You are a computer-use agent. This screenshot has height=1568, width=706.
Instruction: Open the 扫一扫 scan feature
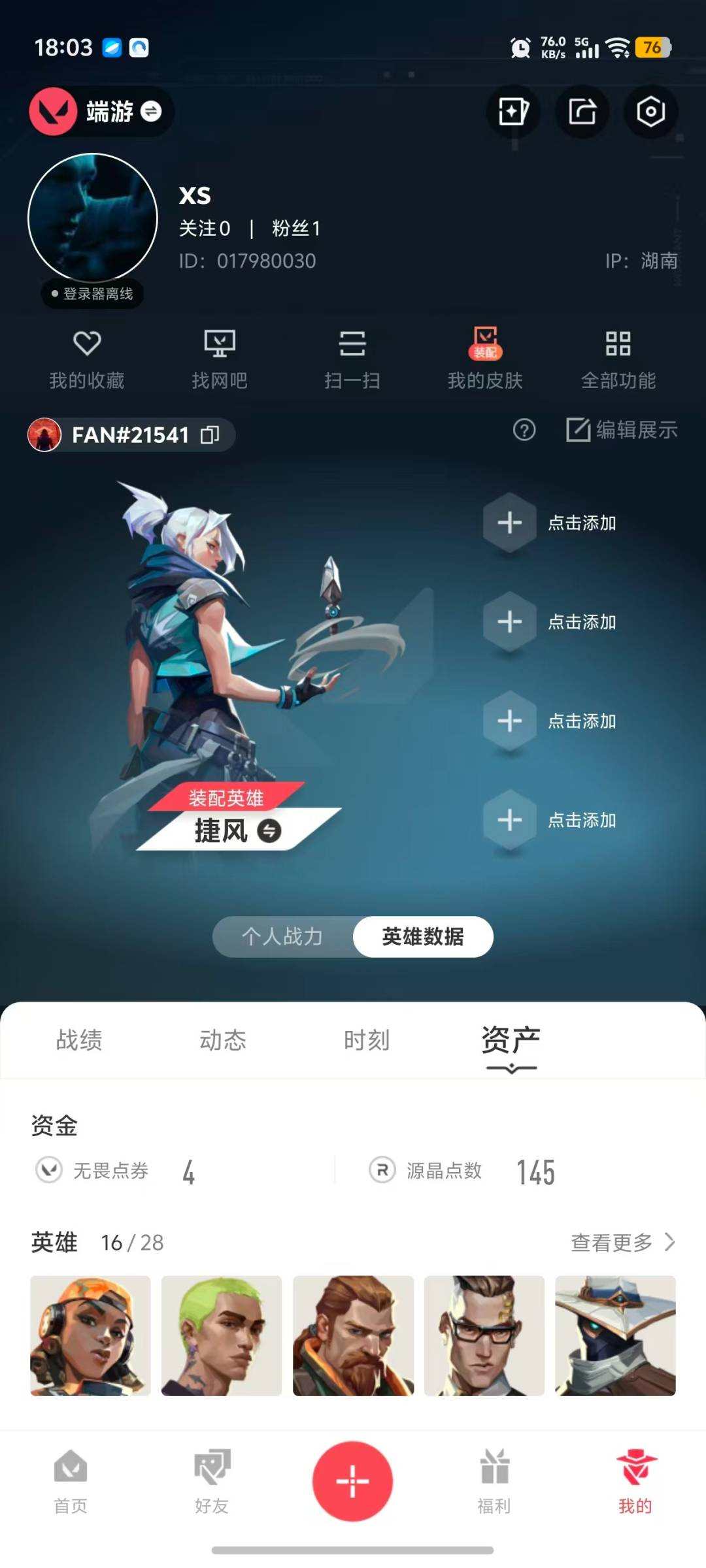(x=353, y=358)
